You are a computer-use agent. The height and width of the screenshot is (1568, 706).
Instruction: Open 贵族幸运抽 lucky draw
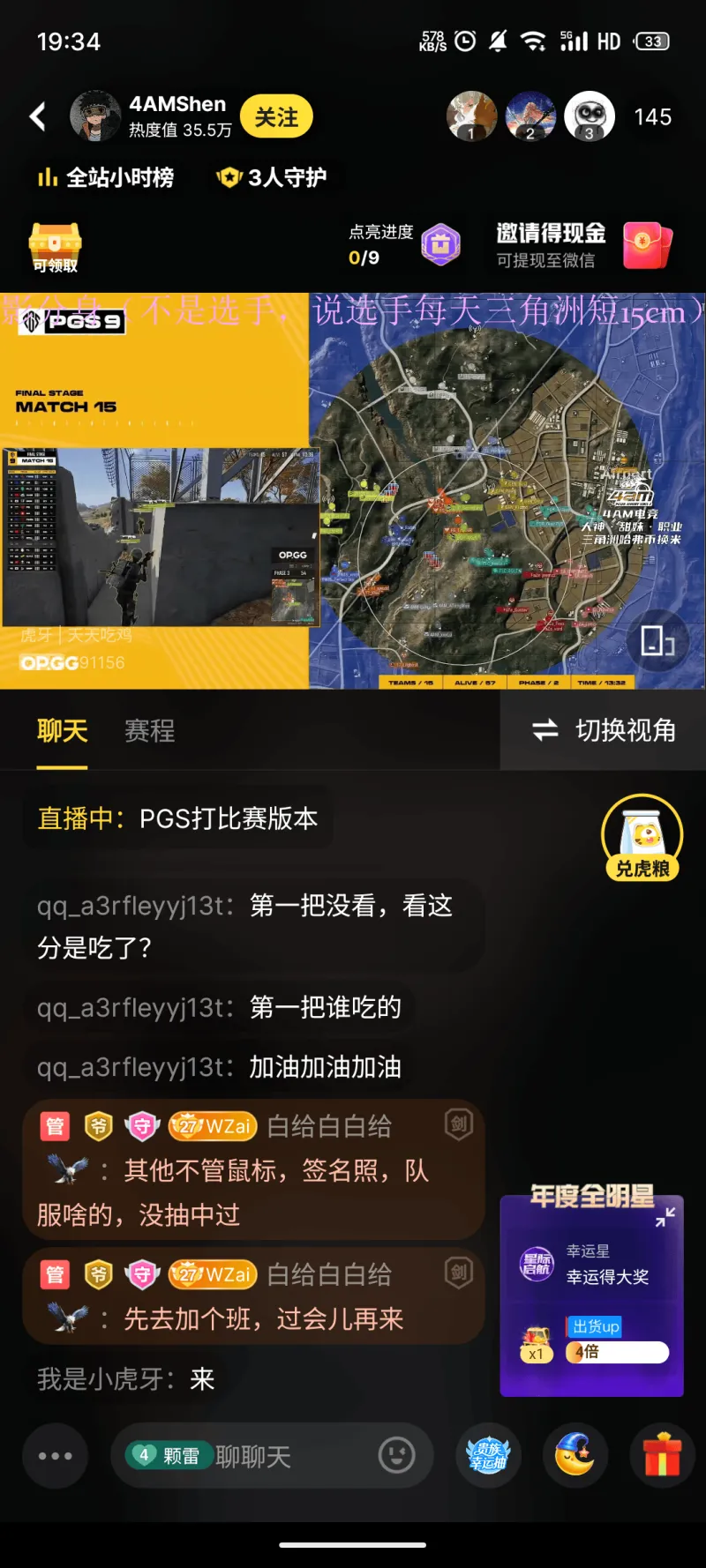click(x=488, y=1455)
